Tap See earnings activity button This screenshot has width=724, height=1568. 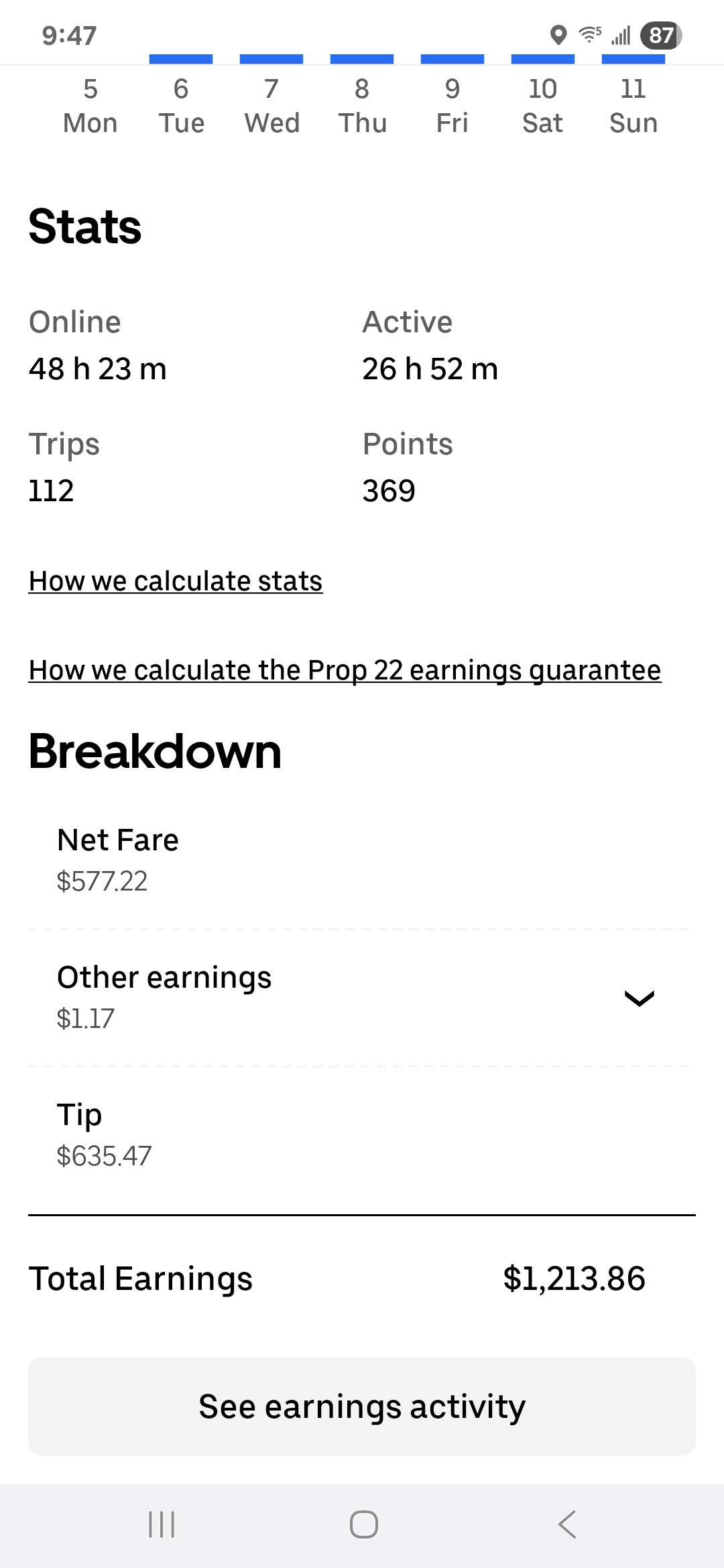point(362,1406)
